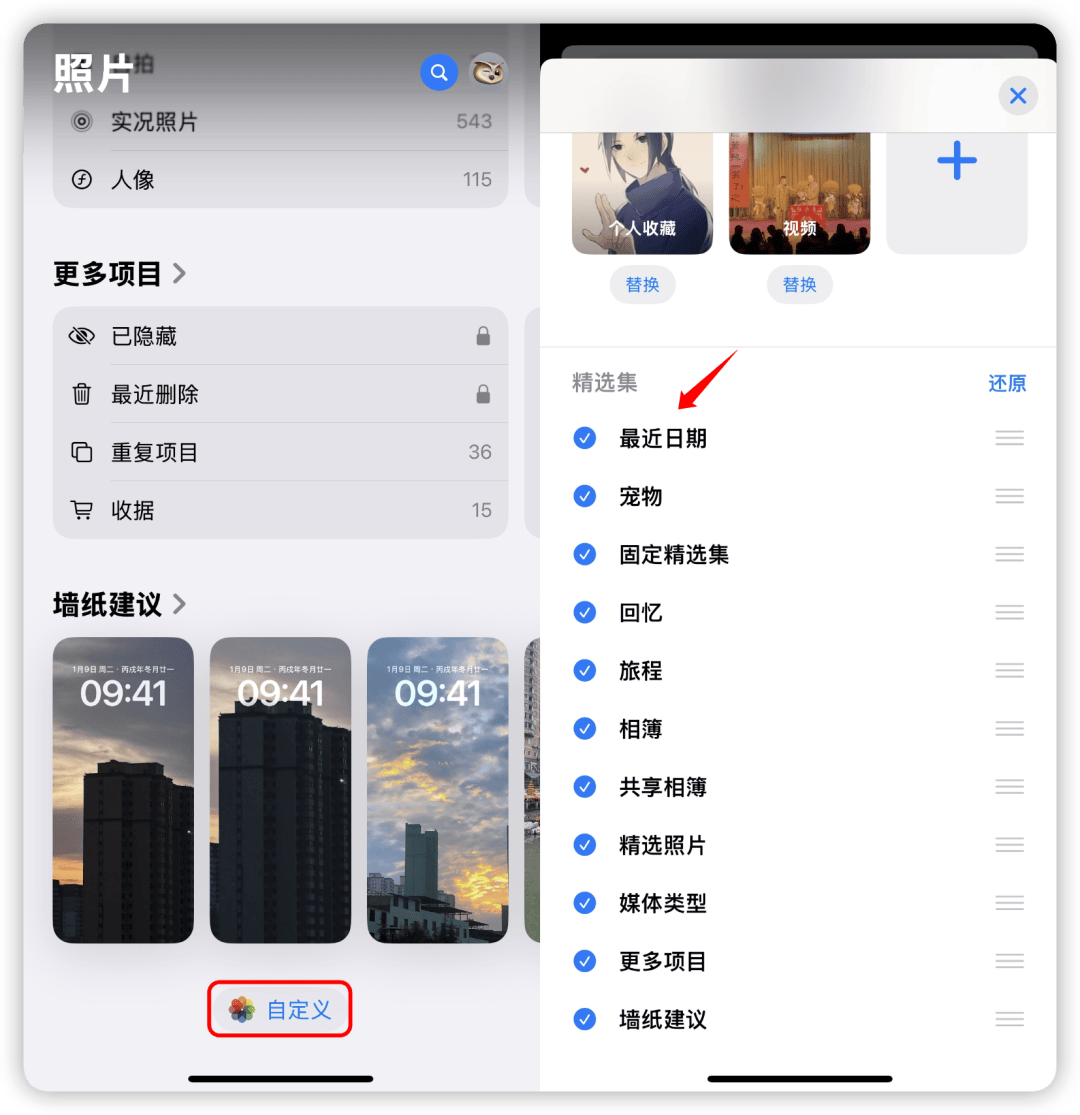Uncheck the 墙纸建议 collection
1080x1115 pixels.
coord(585,1019)
